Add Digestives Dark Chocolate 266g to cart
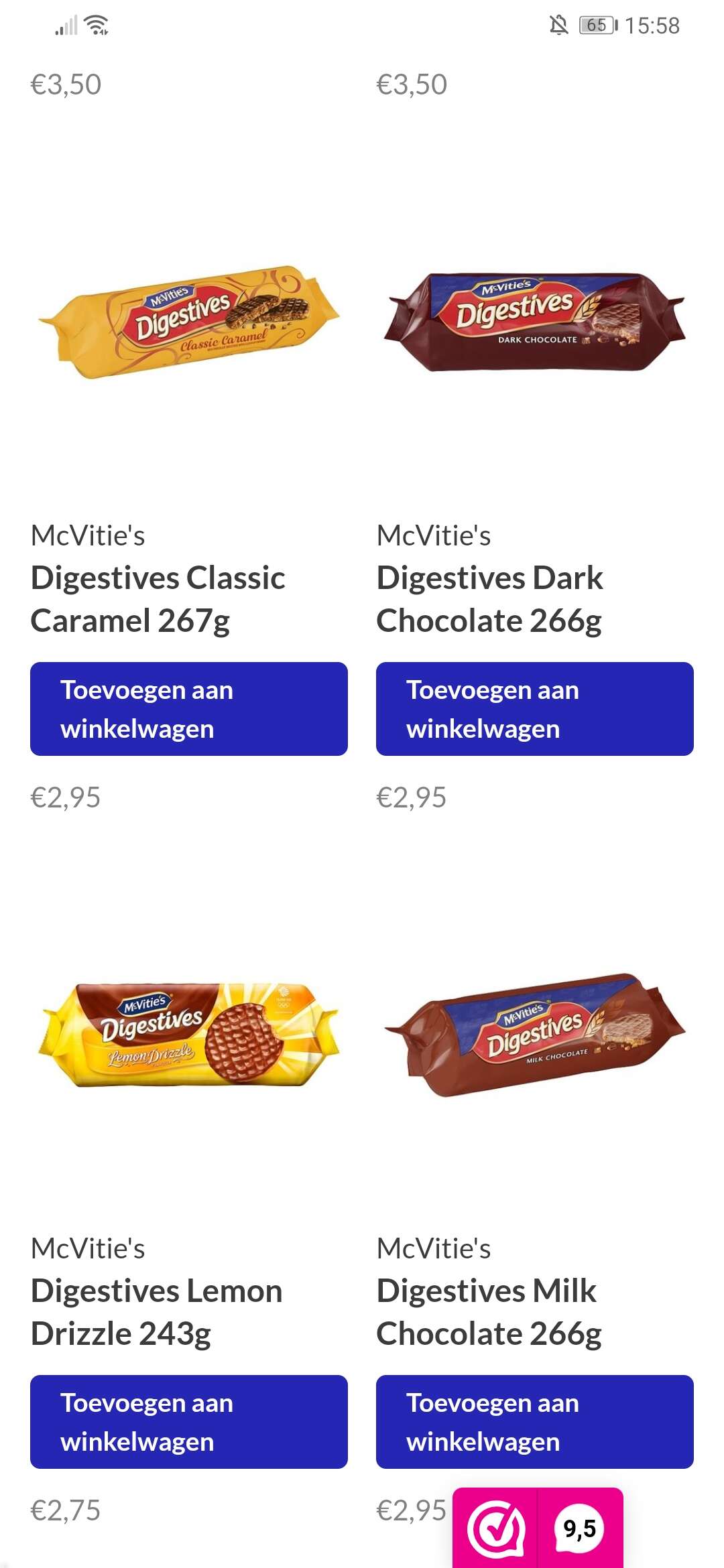This screenshot has width=724, height=1568. coord(535,709)
